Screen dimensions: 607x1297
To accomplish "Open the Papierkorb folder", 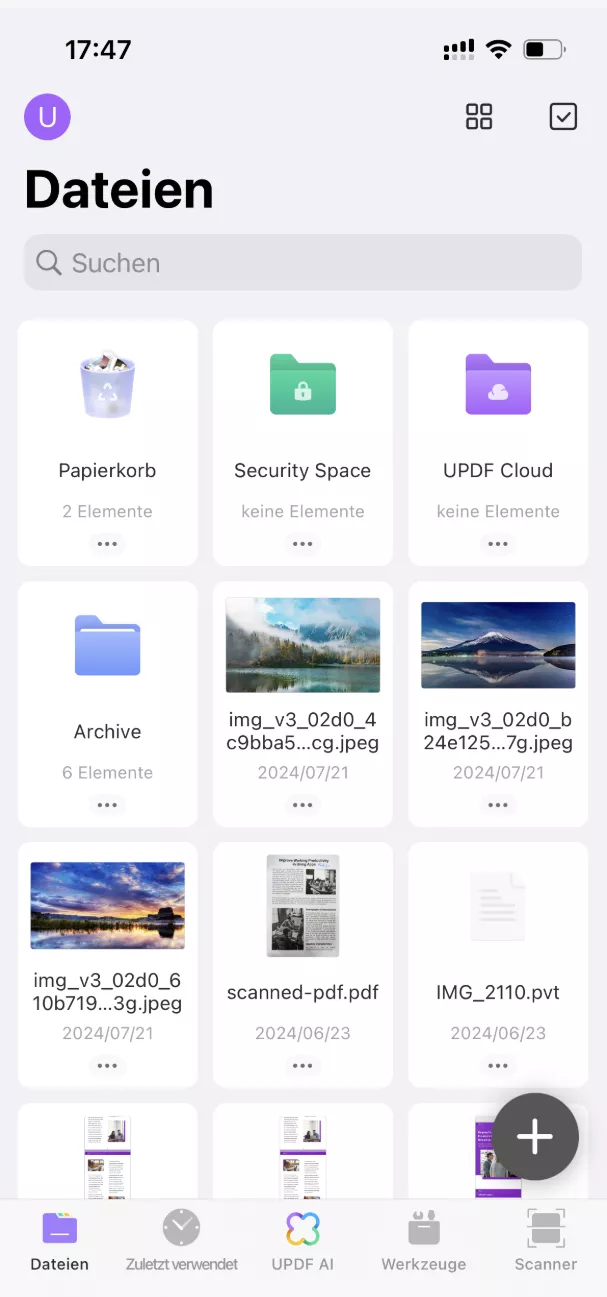I will pos(107,420).
